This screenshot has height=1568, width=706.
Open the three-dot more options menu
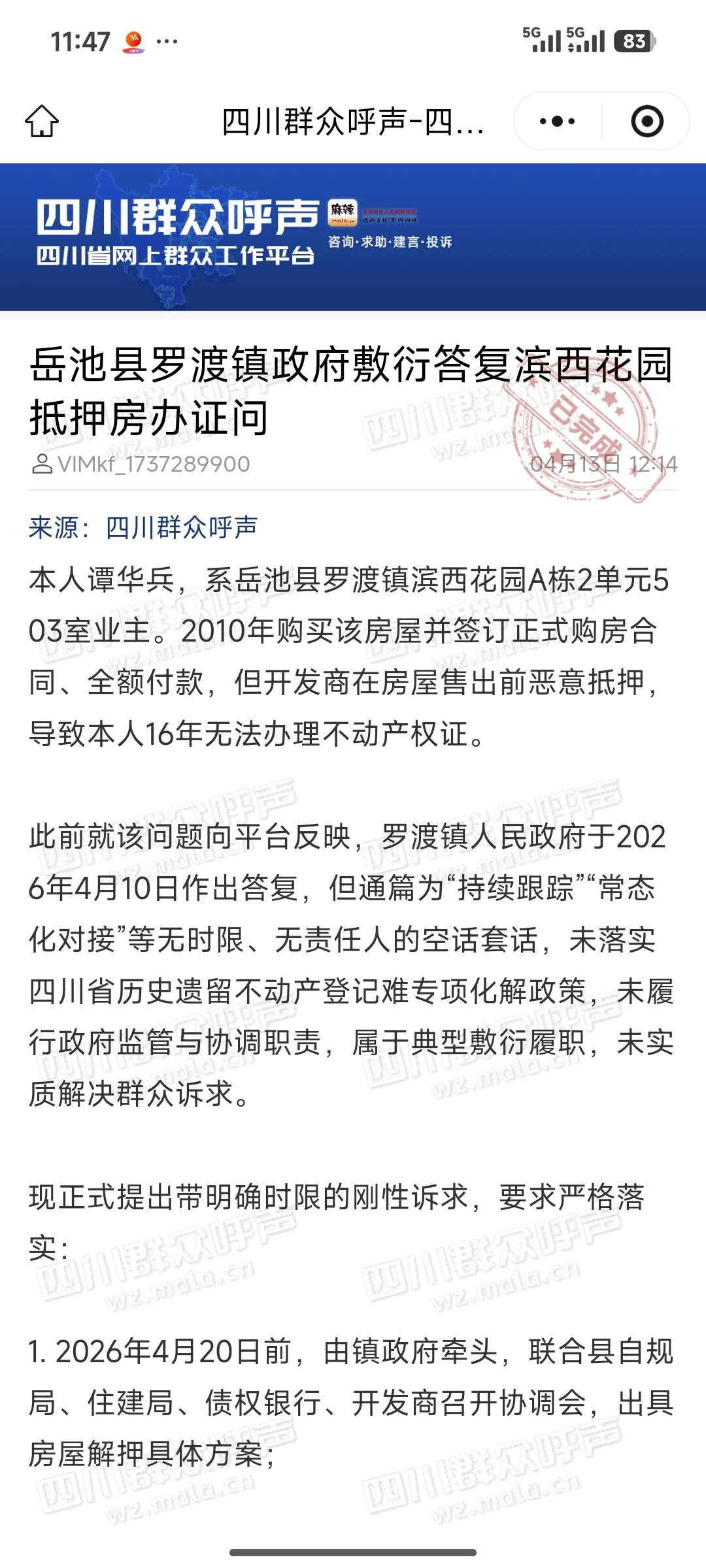click(x=557, y=122)
